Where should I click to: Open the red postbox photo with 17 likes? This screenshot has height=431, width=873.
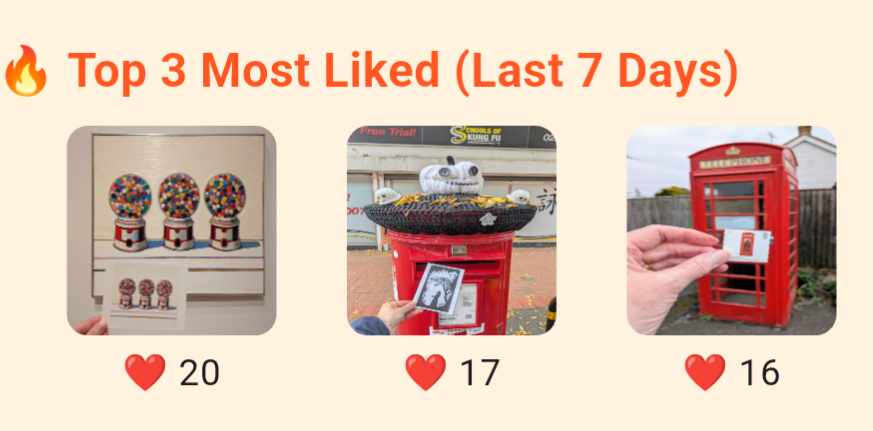(x=451, y=230)
